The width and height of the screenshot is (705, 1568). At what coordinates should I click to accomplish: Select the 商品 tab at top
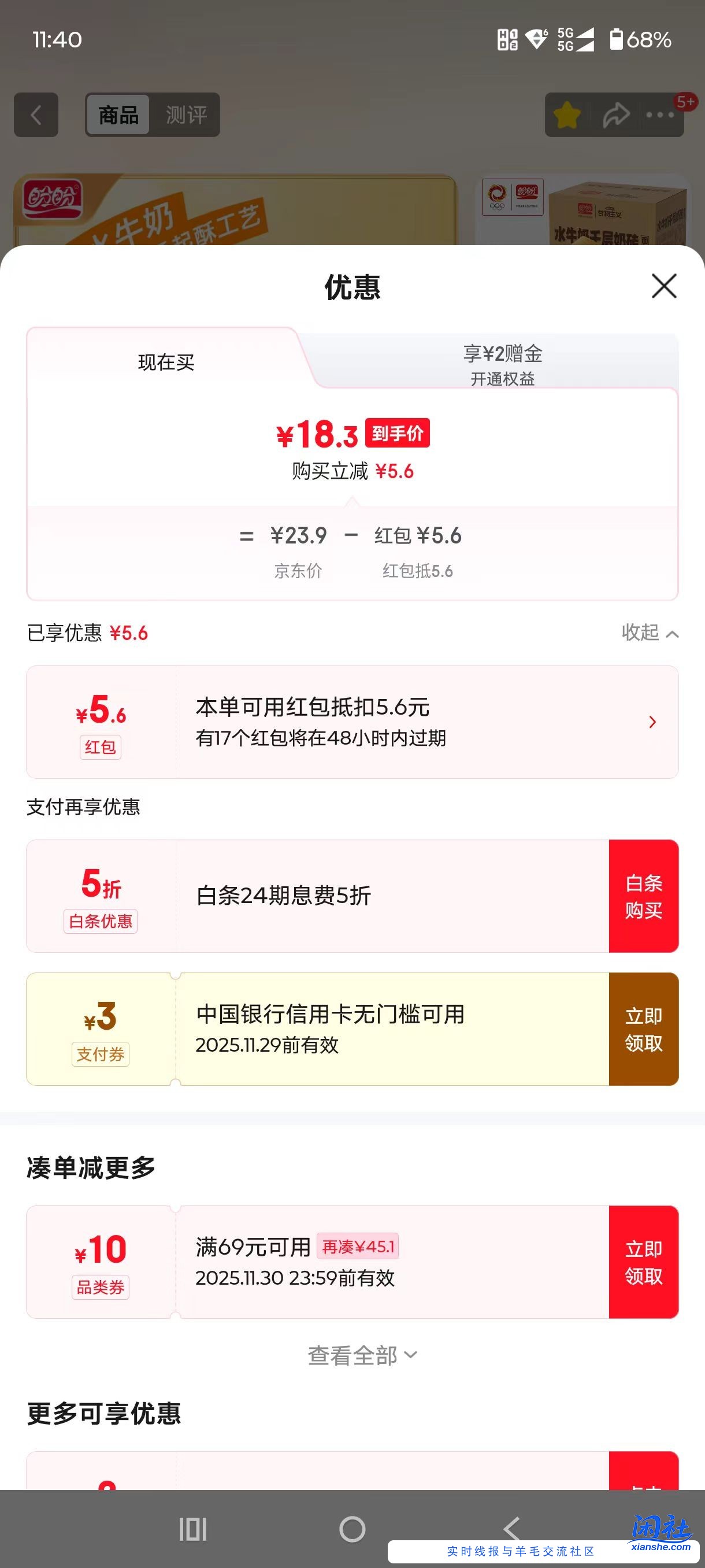click(x=118, y=114)
